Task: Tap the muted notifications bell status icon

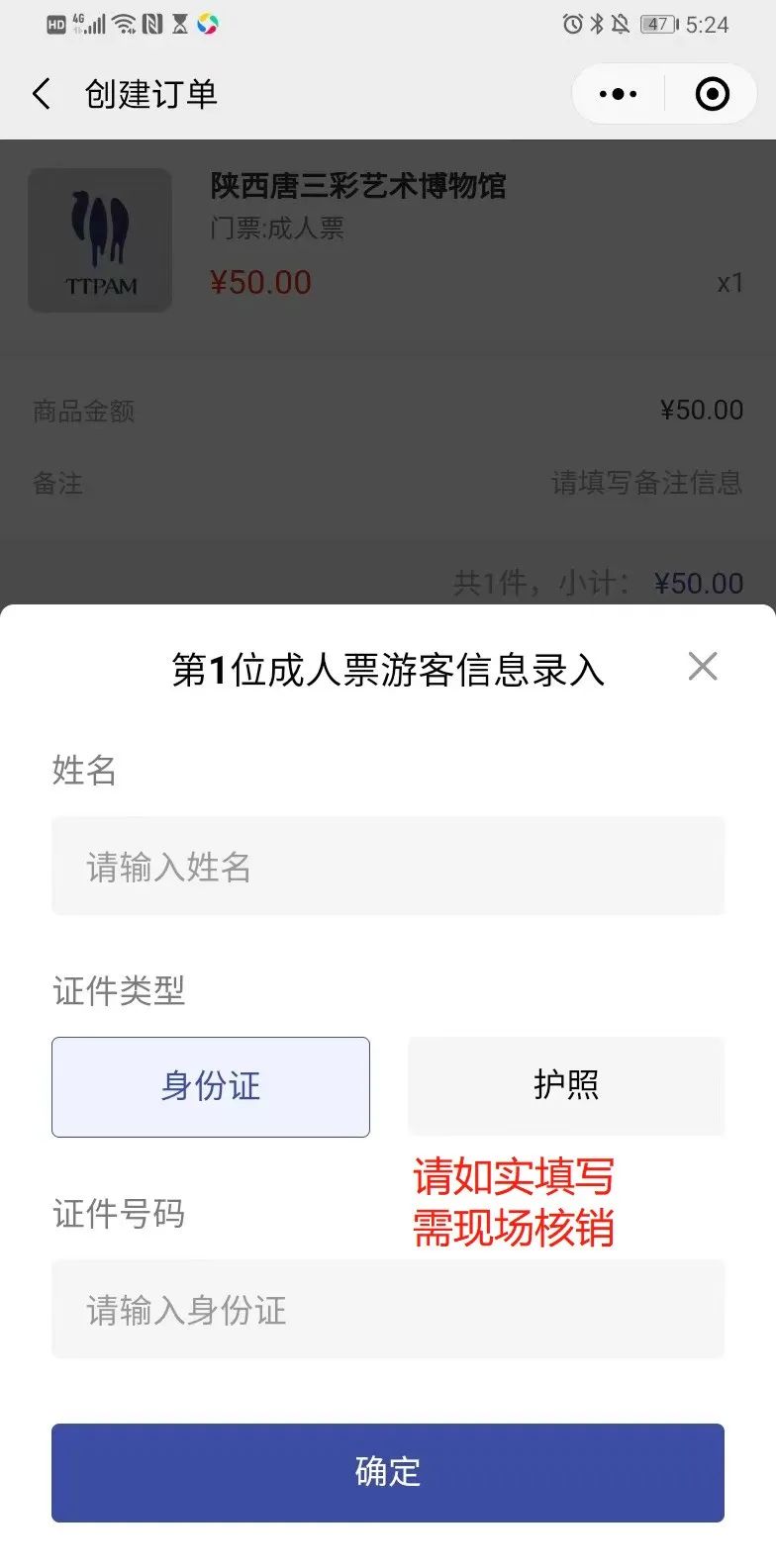Action: pyautogui.click(x=622, y=24)
